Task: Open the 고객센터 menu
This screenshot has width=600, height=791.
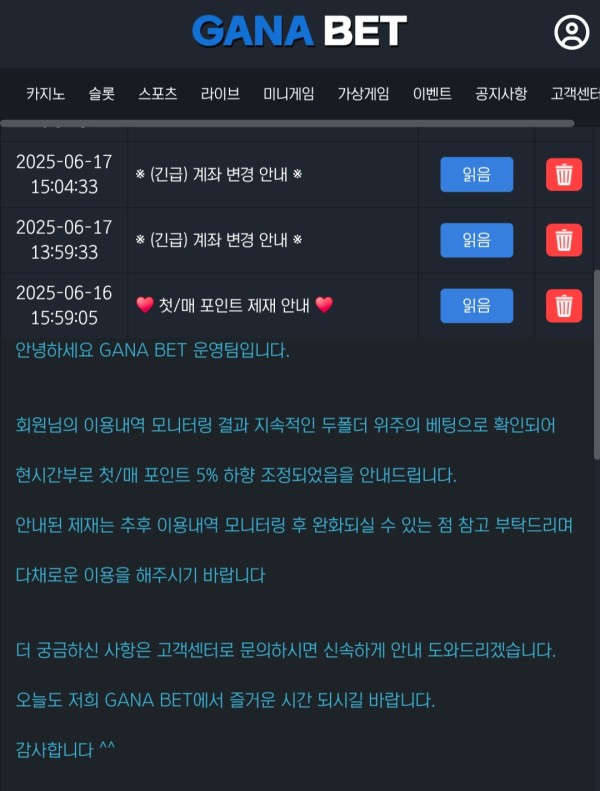Action: tap(573, 94)
